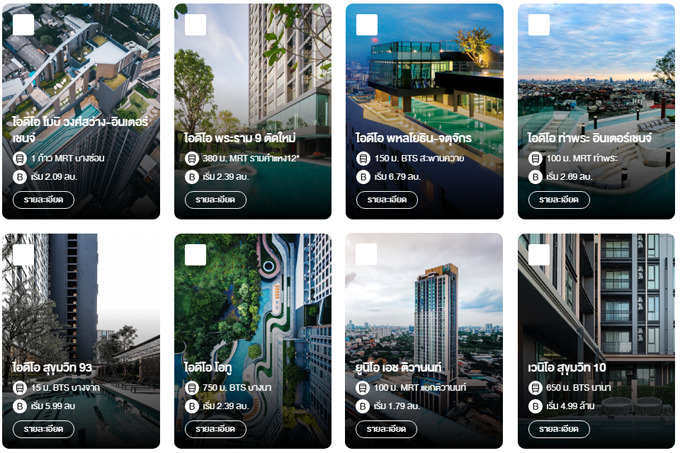Tap รายละเอียด under ไอดีโอ พหลโยธิน-จตุจักร
Screen dimensions: 680x453
coord(387,199)
